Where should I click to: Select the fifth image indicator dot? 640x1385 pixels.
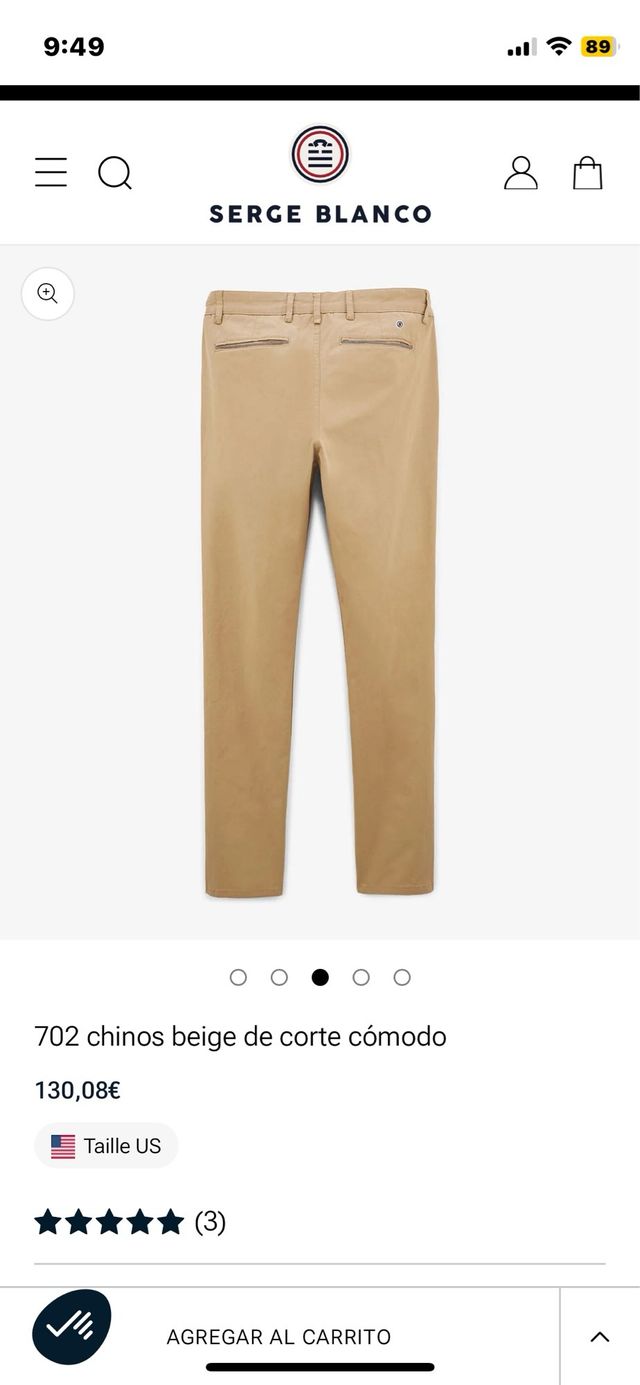[x=402, y=978]
